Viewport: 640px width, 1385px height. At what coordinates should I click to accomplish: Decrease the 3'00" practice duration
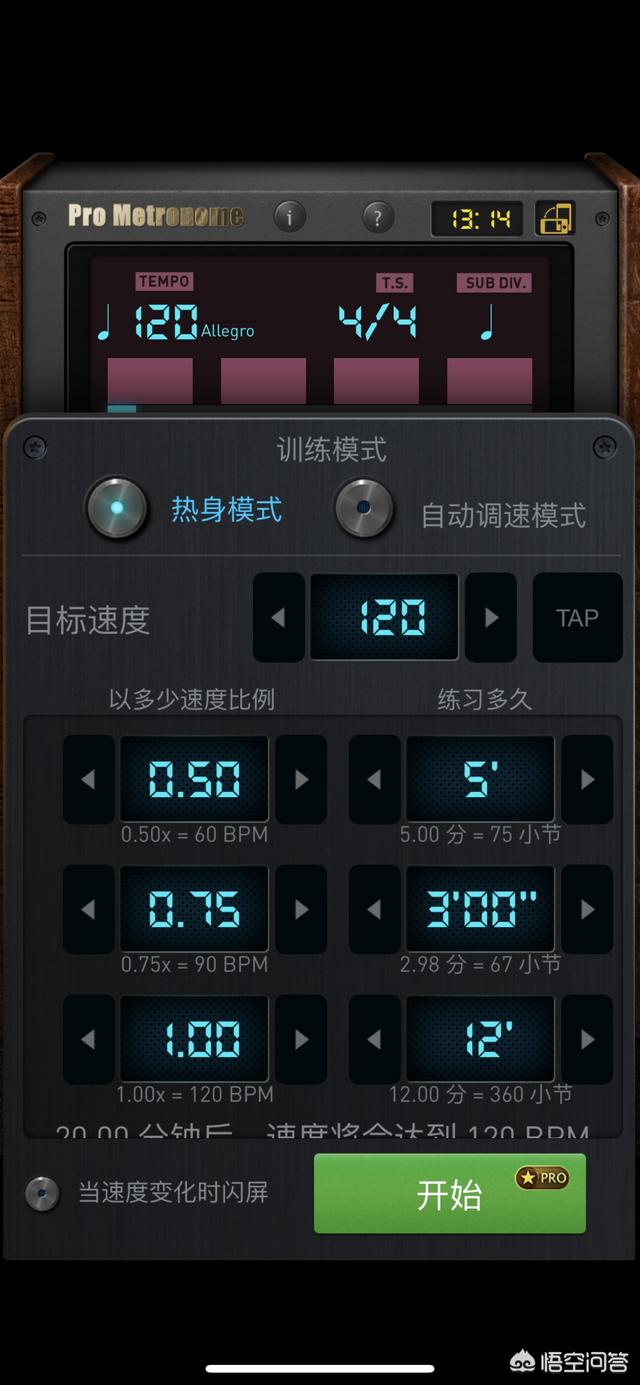(374, 909)
